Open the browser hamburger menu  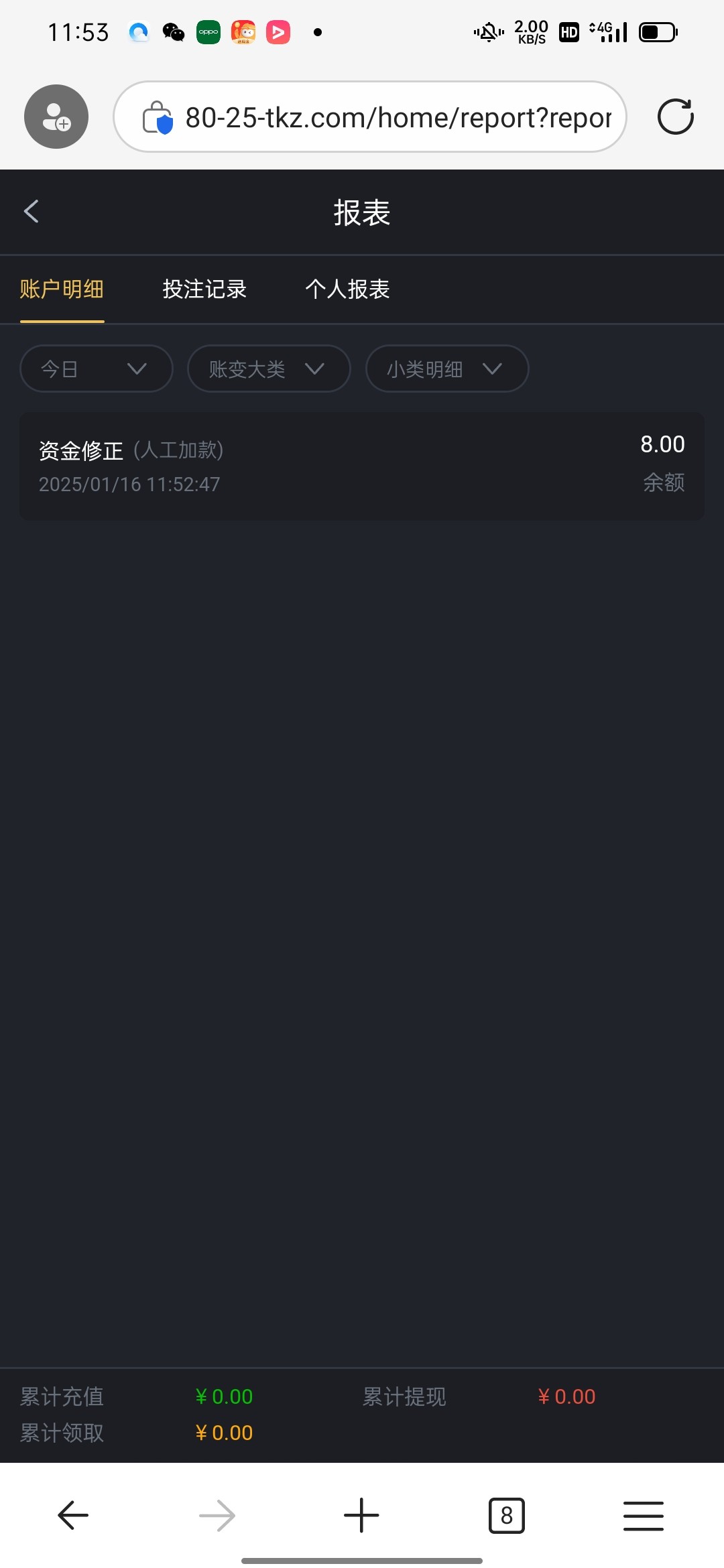point(644,1516)
